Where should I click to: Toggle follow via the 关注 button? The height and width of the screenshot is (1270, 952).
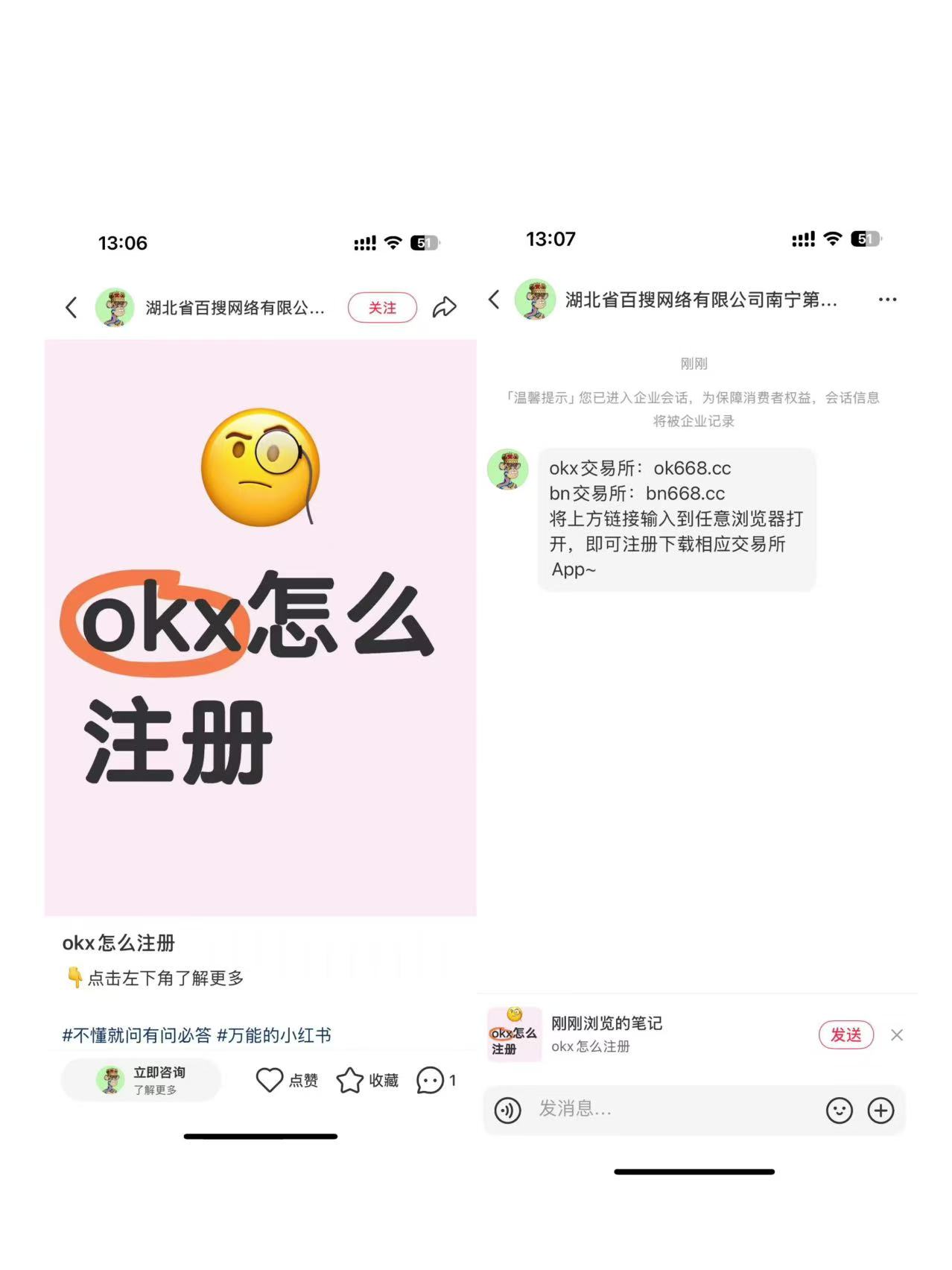[x=382, y=306]
